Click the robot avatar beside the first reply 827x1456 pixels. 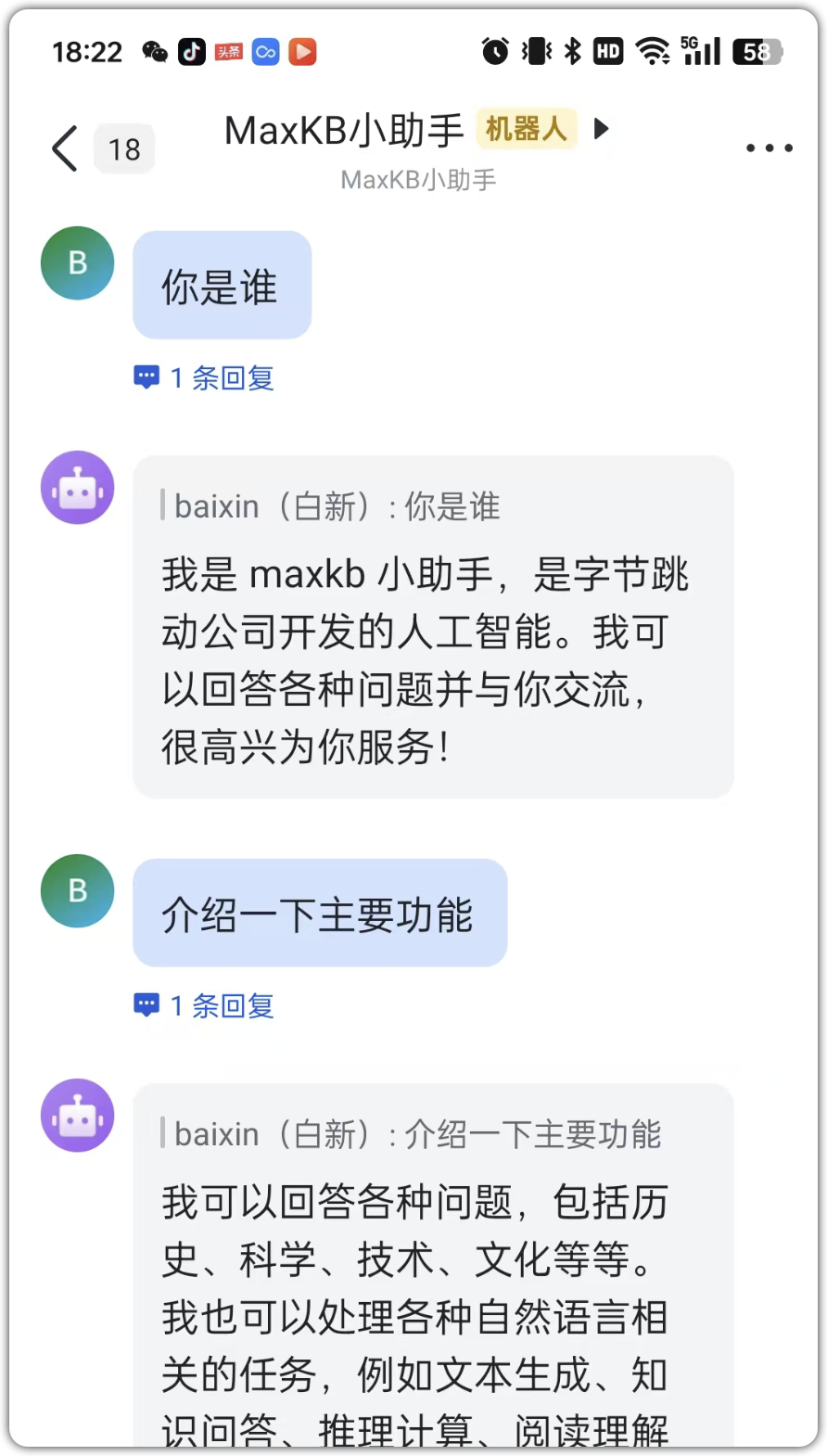coord(77,487)
